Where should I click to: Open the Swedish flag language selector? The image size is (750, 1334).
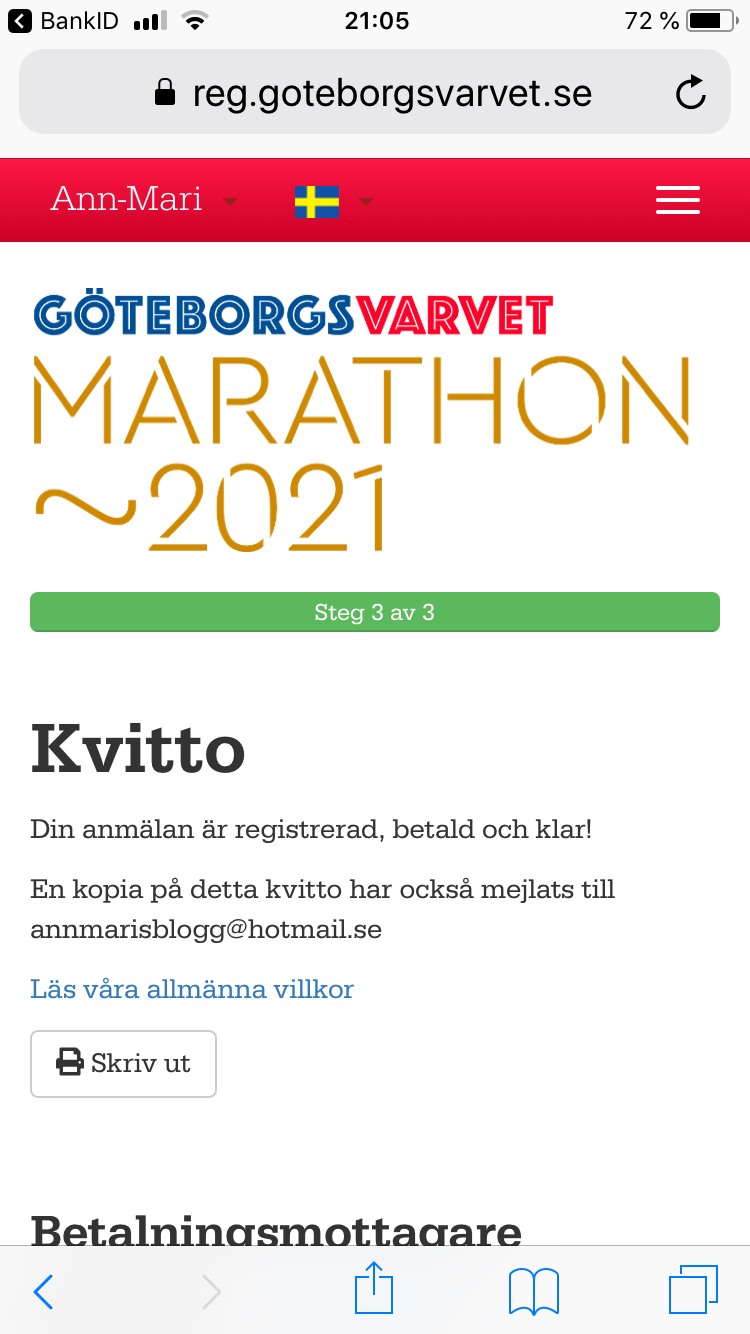coord(333,201)
